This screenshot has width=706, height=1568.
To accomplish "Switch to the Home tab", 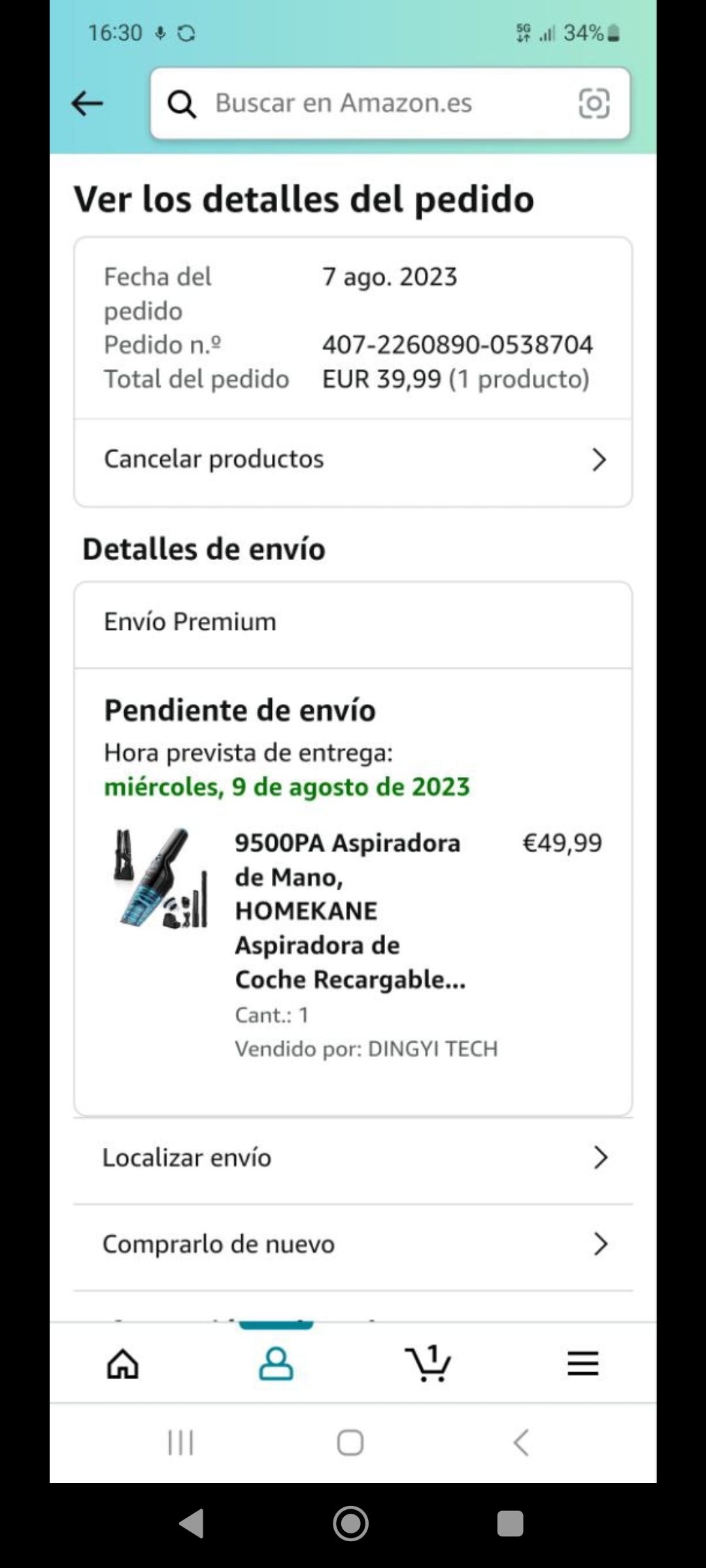I will click(x=123, y=1364).
